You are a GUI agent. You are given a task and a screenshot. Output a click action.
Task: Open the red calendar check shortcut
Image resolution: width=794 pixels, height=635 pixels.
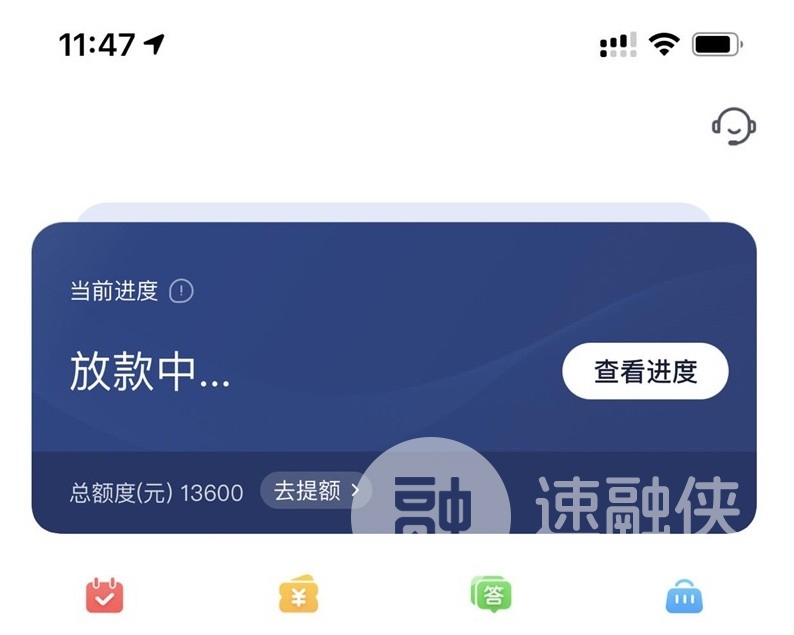[104, 595]
